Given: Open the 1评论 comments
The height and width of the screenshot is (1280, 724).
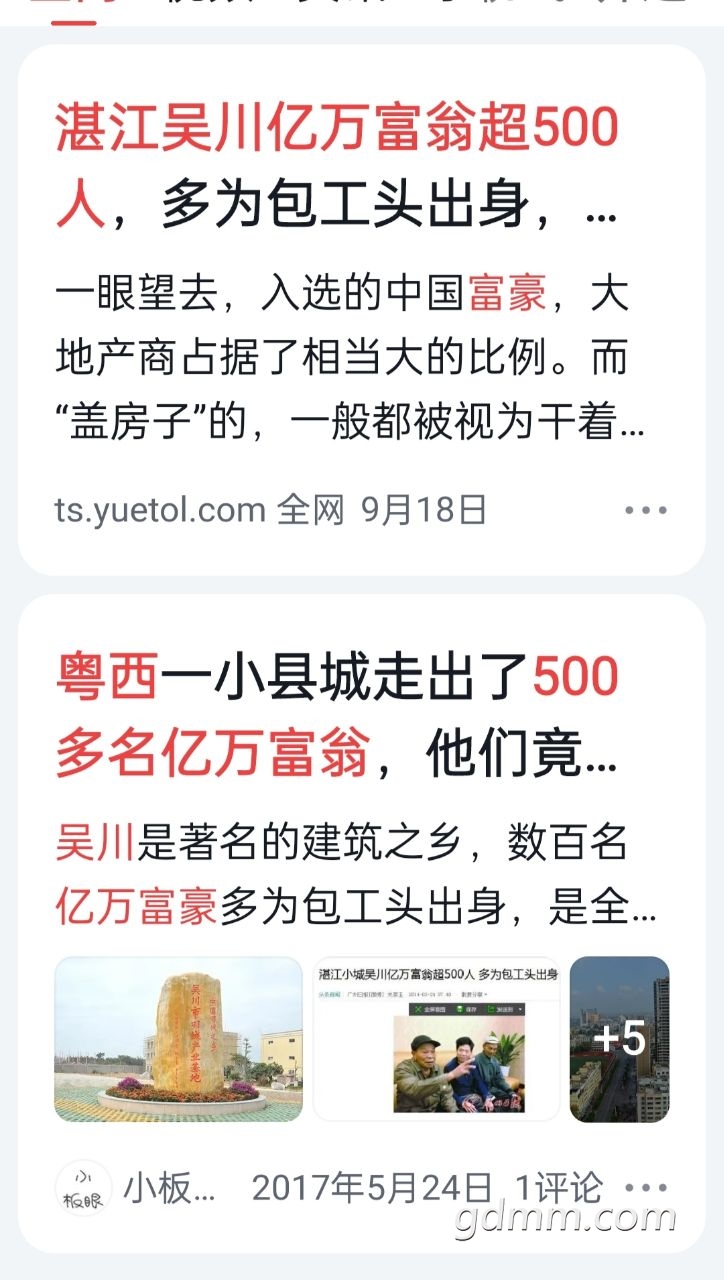Looking at the screenshot, I should [x=559, y=1188].
